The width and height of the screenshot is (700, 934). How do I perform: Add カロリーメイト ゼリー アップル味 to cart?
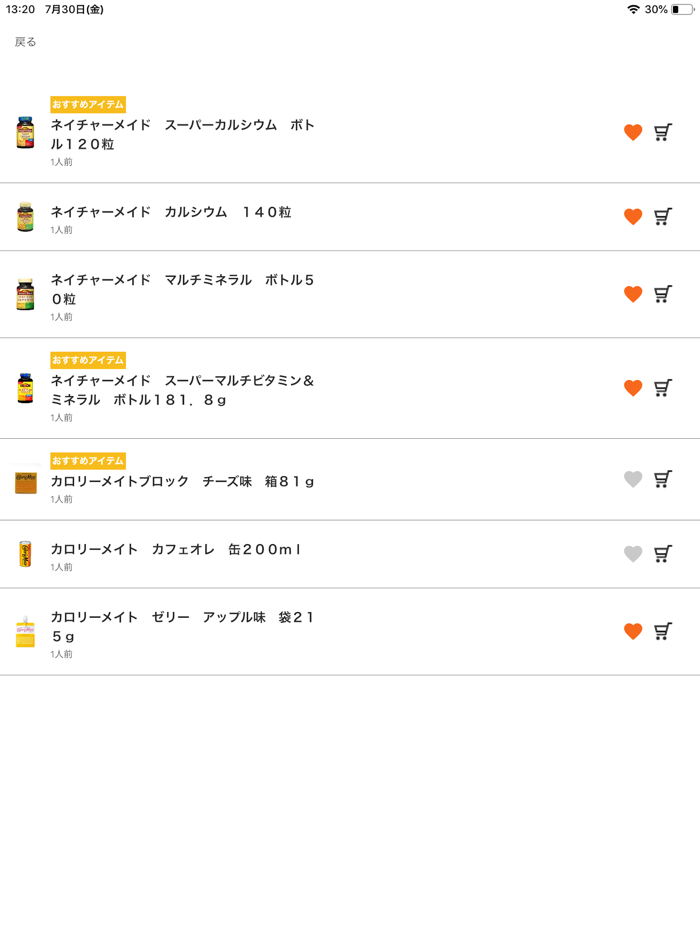[663, 631]
